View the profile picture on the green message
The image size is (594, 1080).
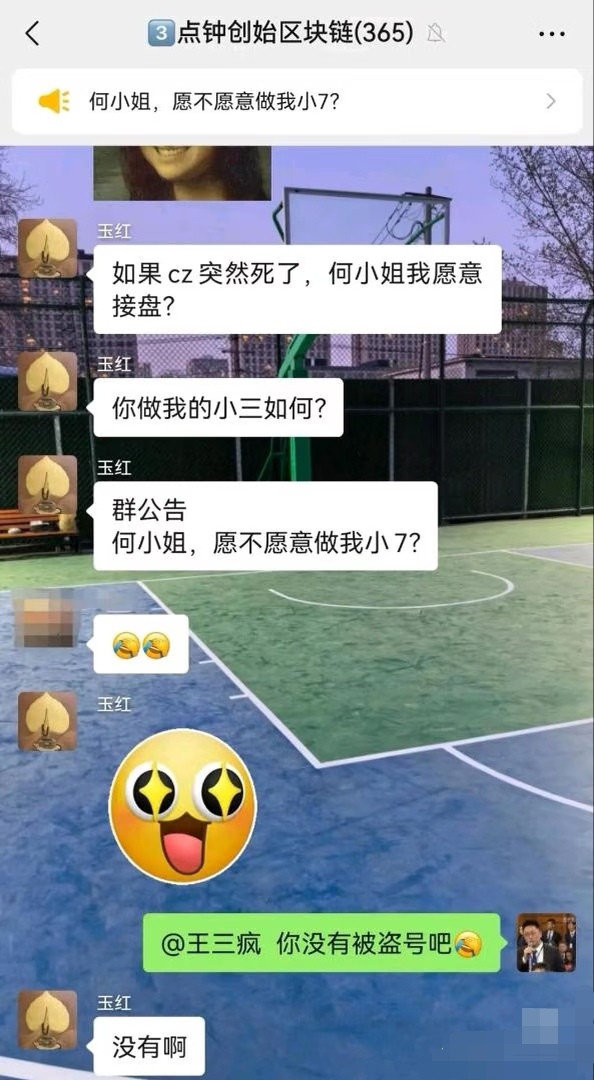pyautogui.click(x=546, y=942)
